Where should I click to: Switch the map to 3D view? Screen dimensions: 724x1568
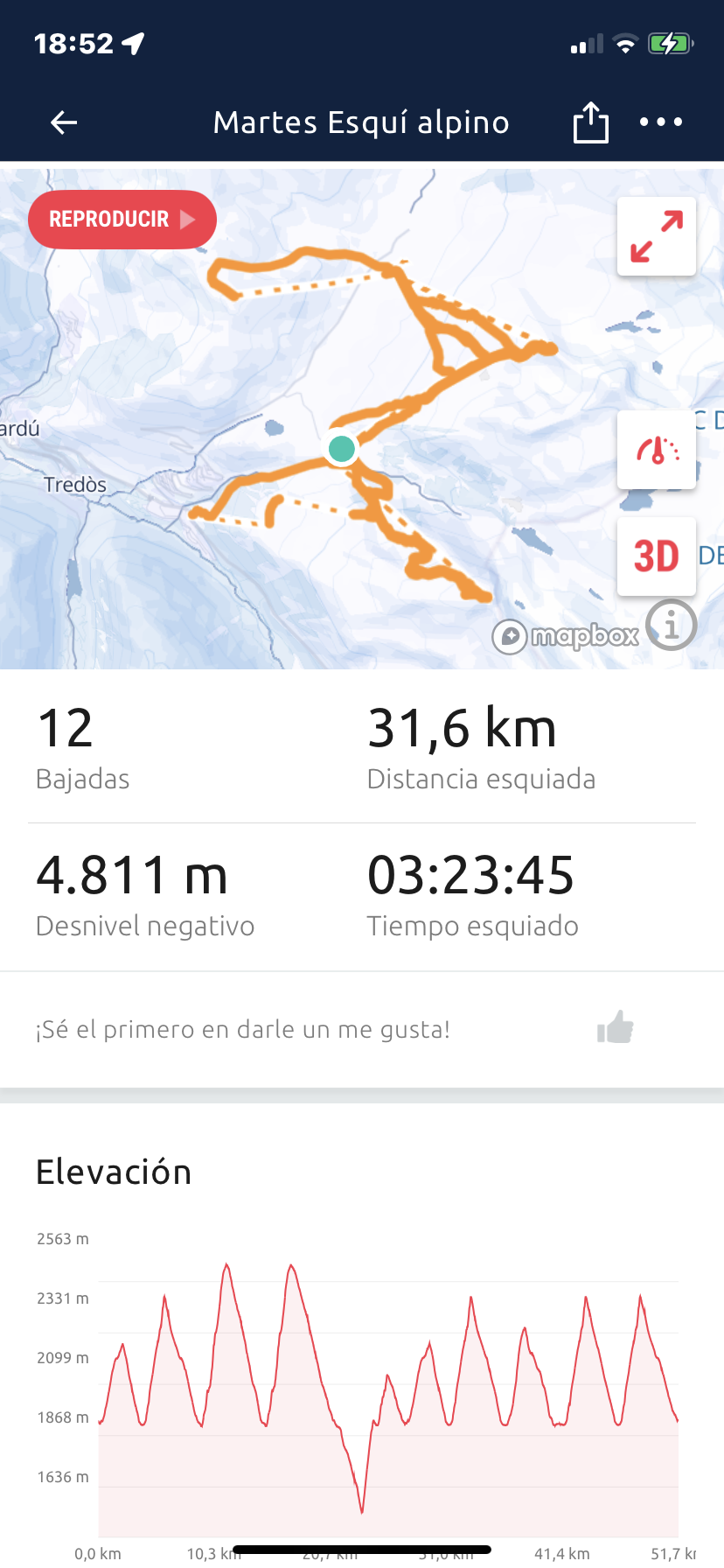657,556
